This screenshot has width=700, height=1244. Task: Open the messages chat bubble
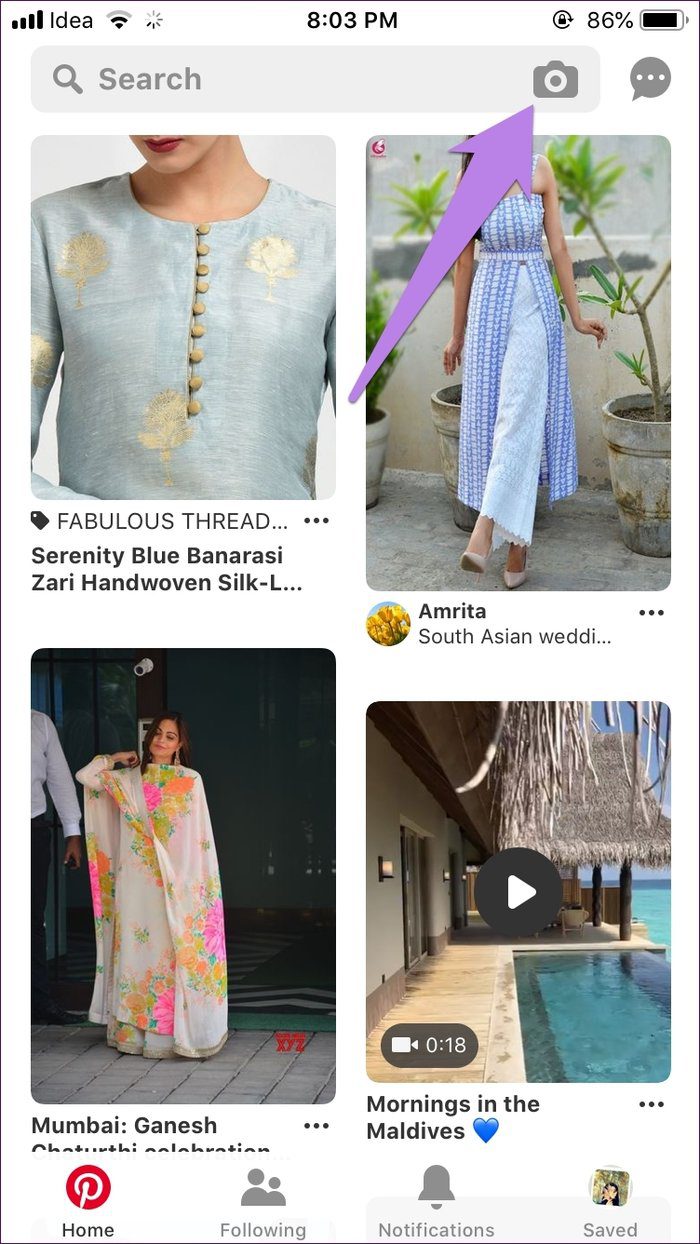[x=650, y=79]
